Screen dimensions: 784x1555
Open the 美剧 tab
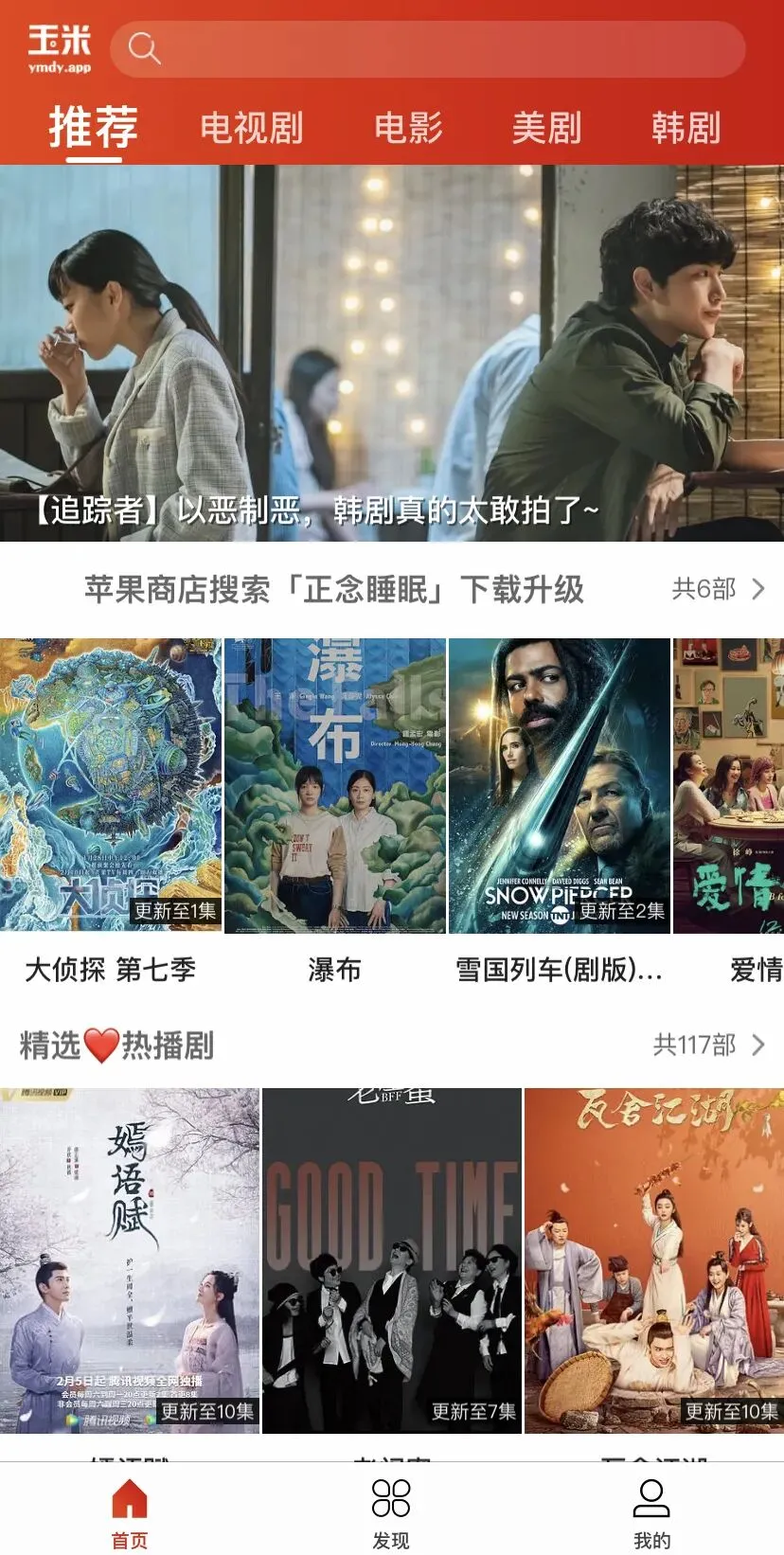tap(546, 128)
